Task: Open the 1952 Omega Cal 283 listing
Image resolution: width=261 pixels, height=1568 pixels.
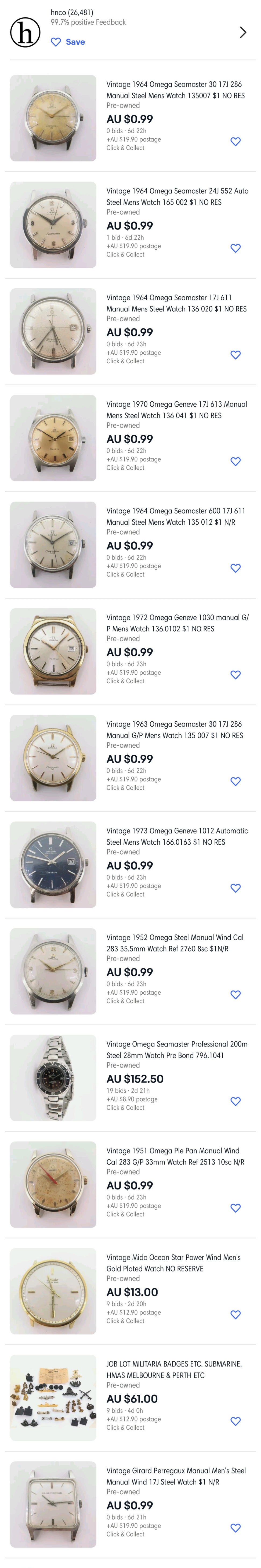Action: click(175, 943)
